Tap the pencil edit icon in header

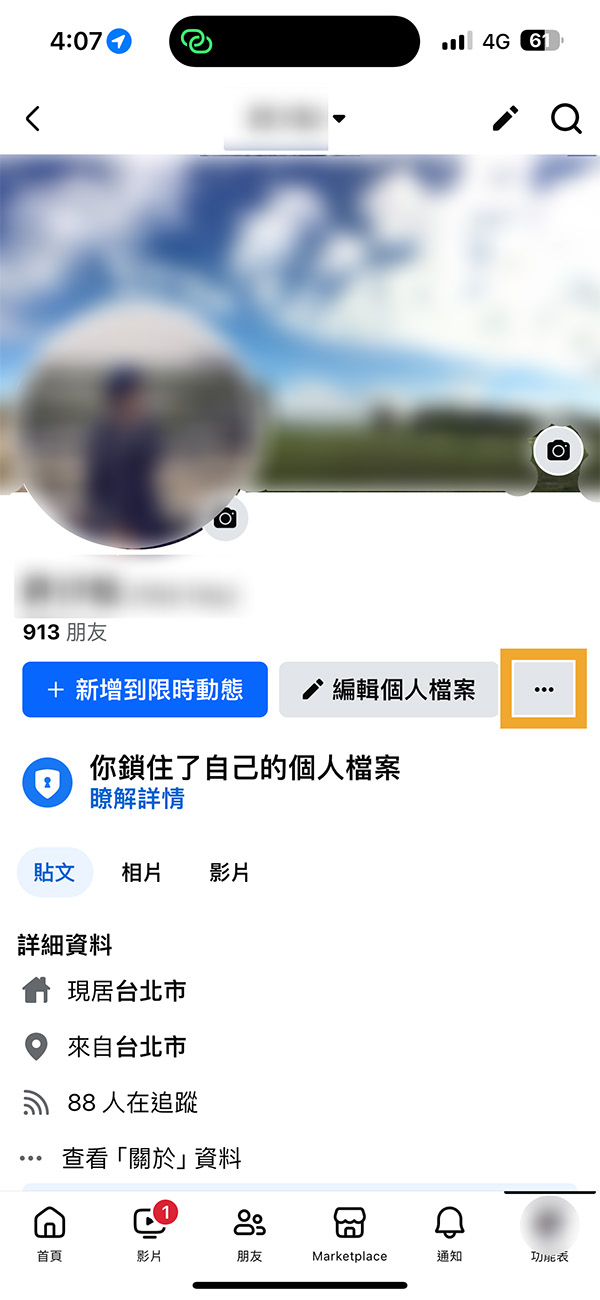click(506, 119)
